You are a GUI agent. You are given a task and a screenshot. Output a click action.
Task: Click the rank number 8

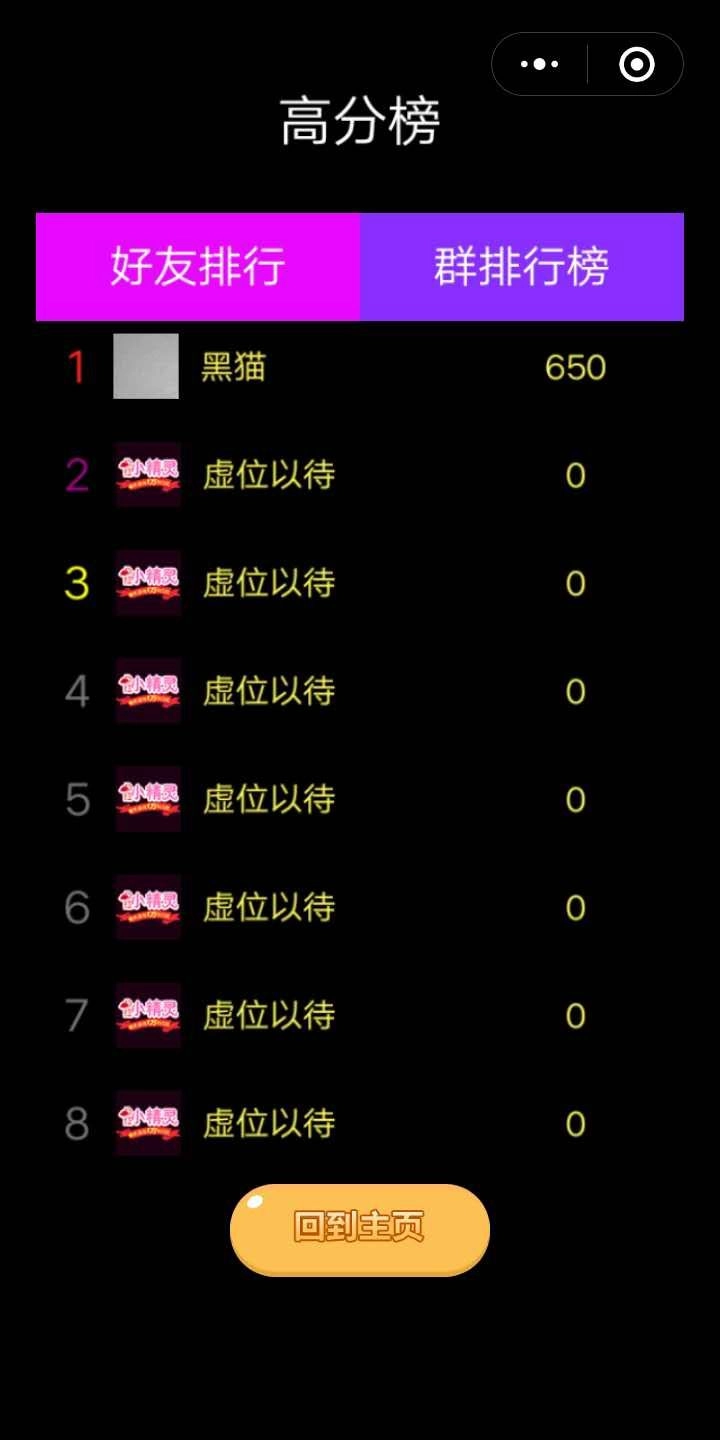click(75, 1123)
